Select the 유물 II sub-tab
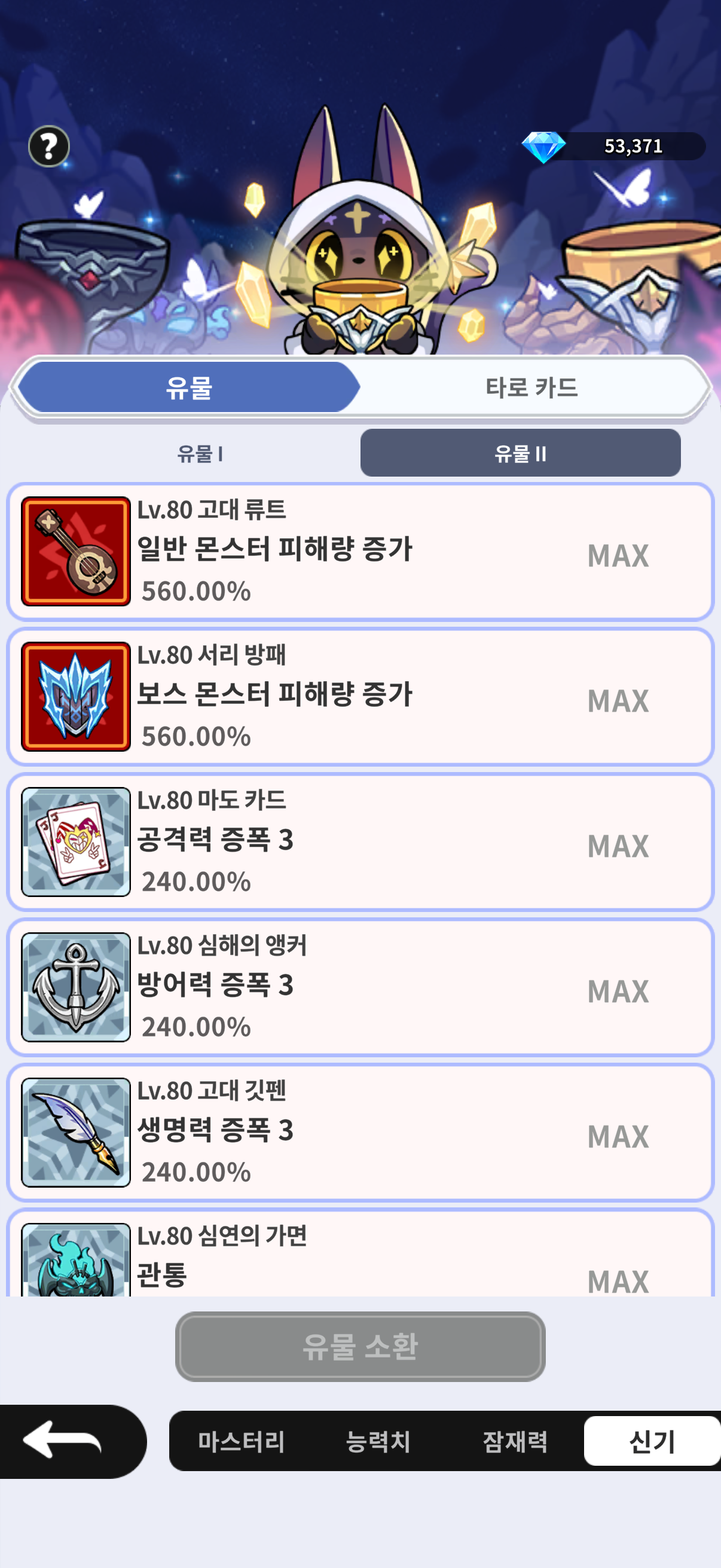The height and width of the screenshot is (1568, 721). click(520, 453)
